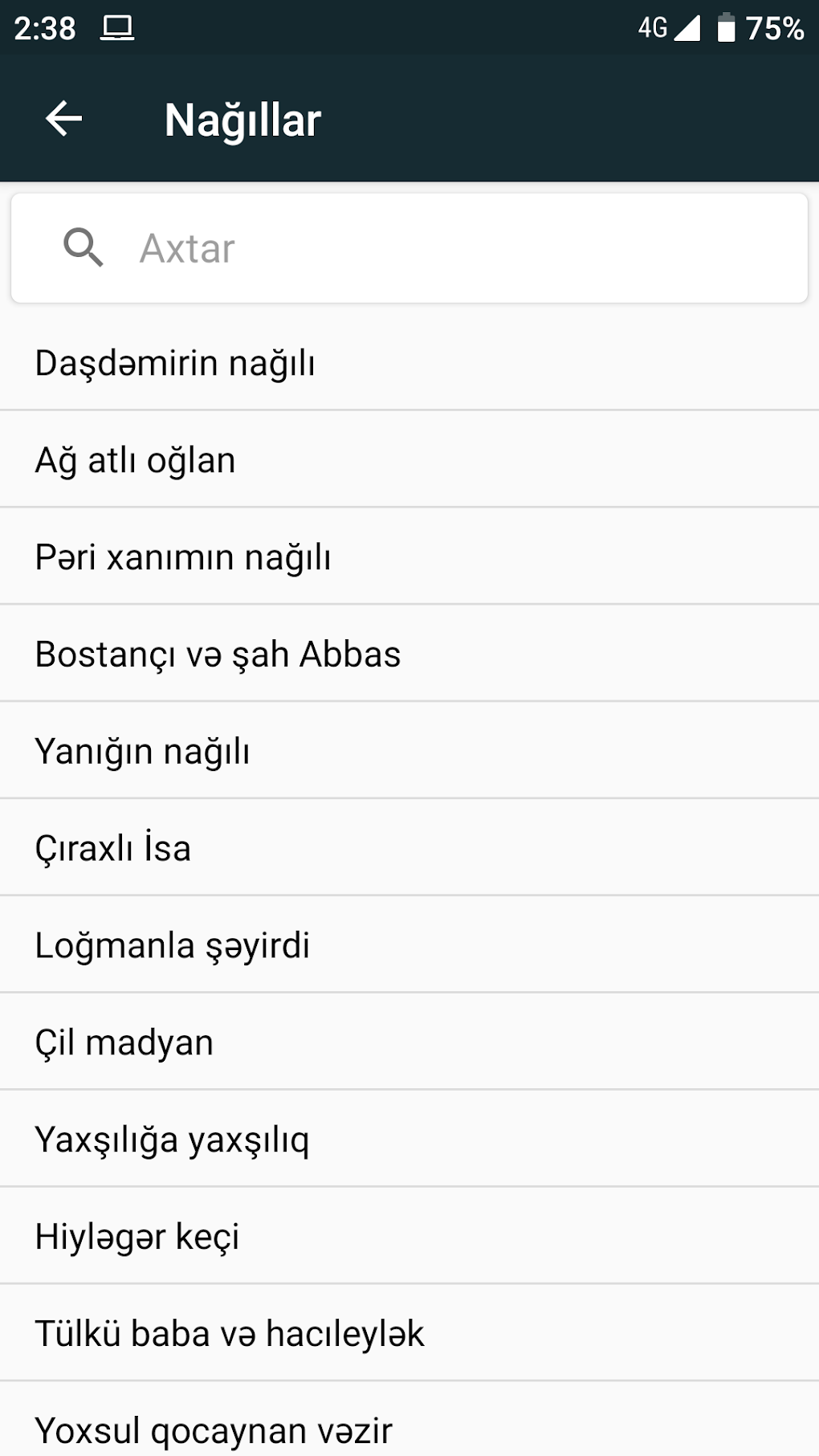Tap the signal strength triangle icon
This screenshot has height=1456, width=819.
(687, 29)
